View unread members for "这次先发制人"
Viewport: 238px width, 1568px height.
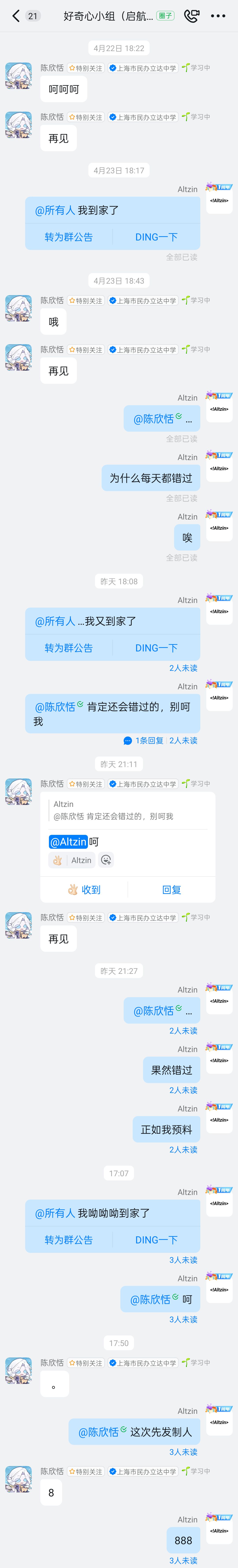(183, 1452)
